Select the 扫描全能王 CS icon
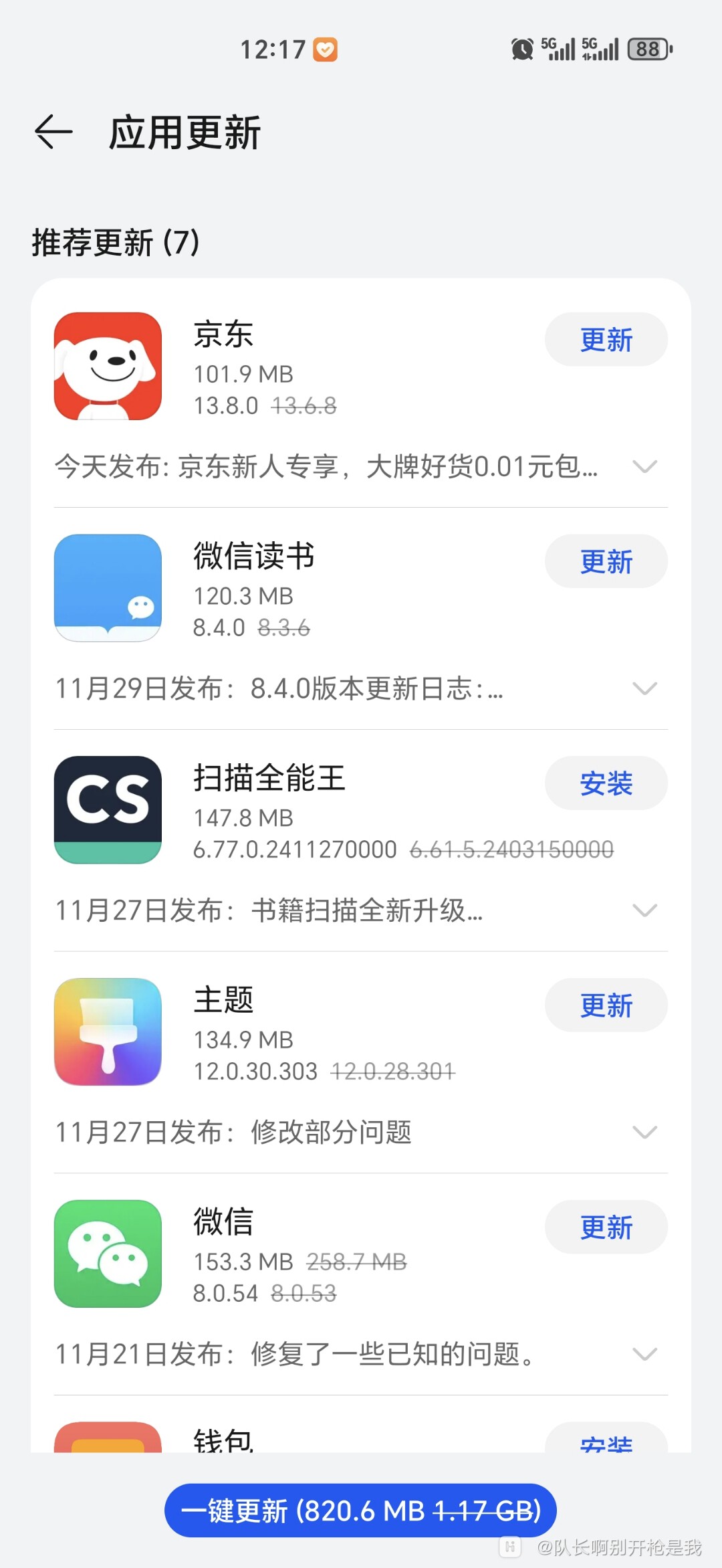 click(x=108, y=811)
